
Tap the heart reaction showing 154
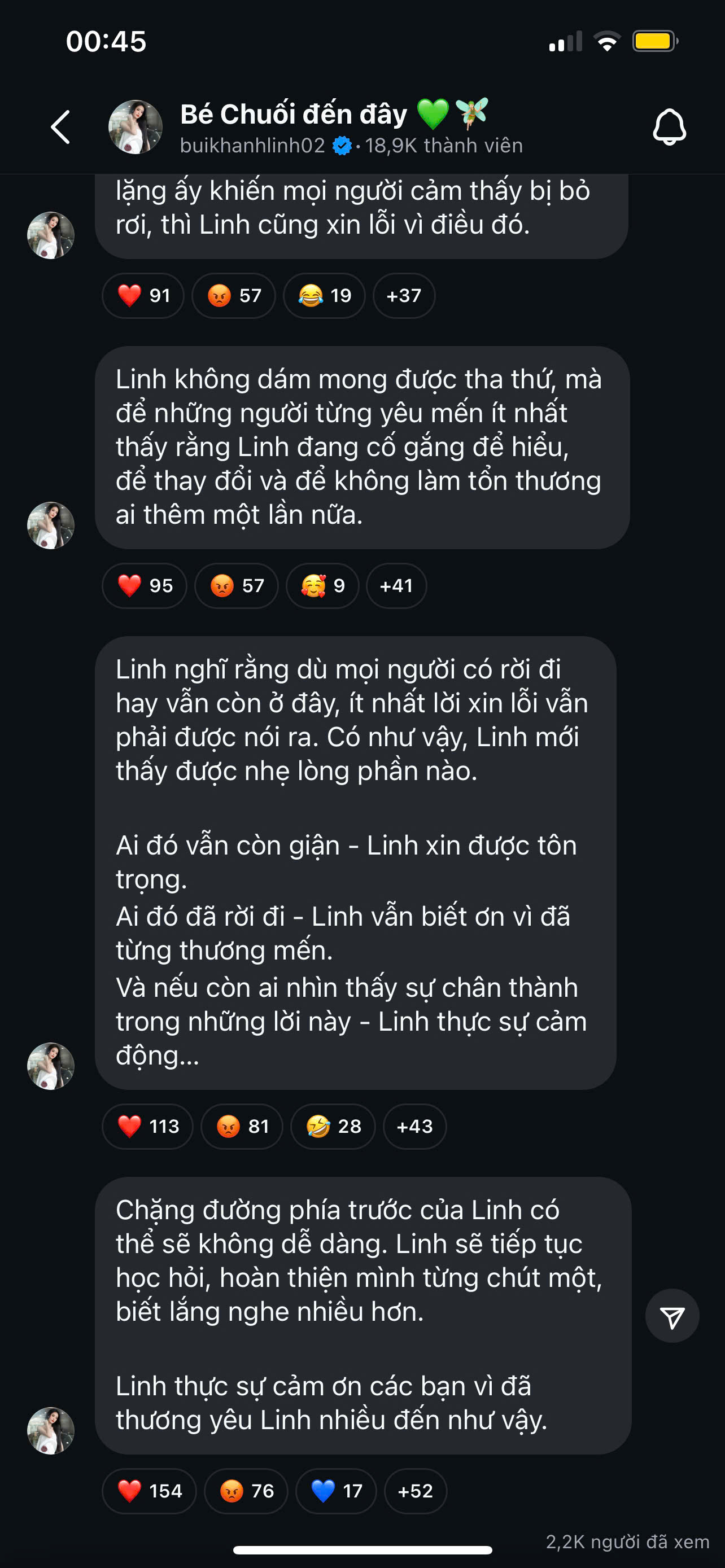[149, 1491]
